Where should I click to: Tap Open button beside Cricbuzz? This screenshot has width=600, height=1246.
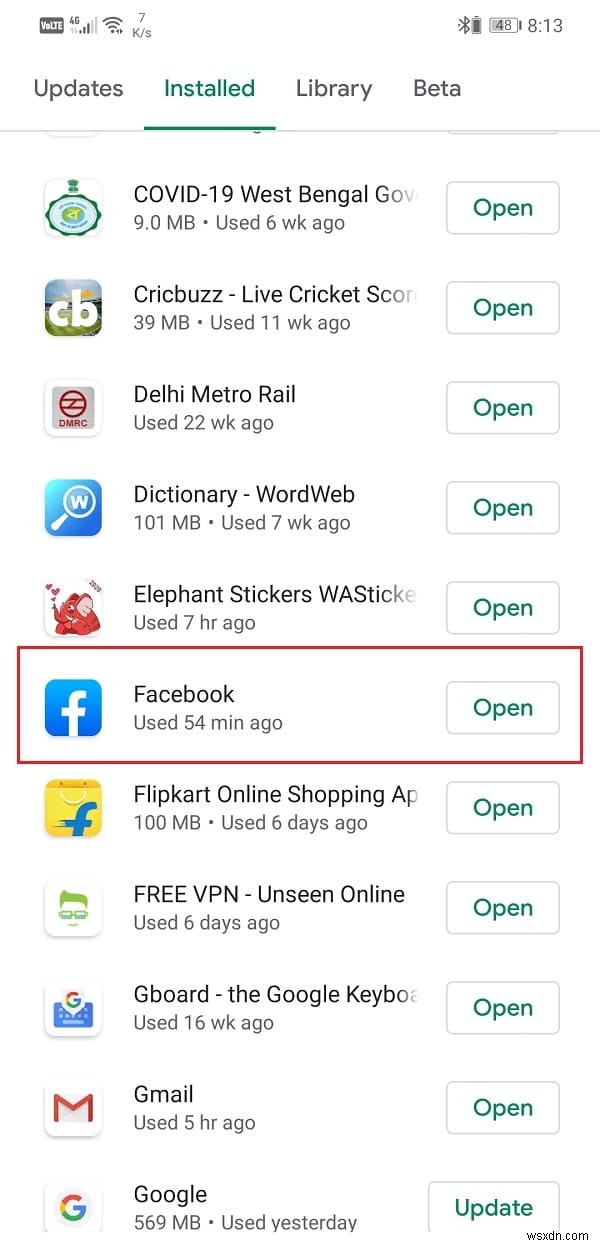pyautogui.click(x=502, y=308)
